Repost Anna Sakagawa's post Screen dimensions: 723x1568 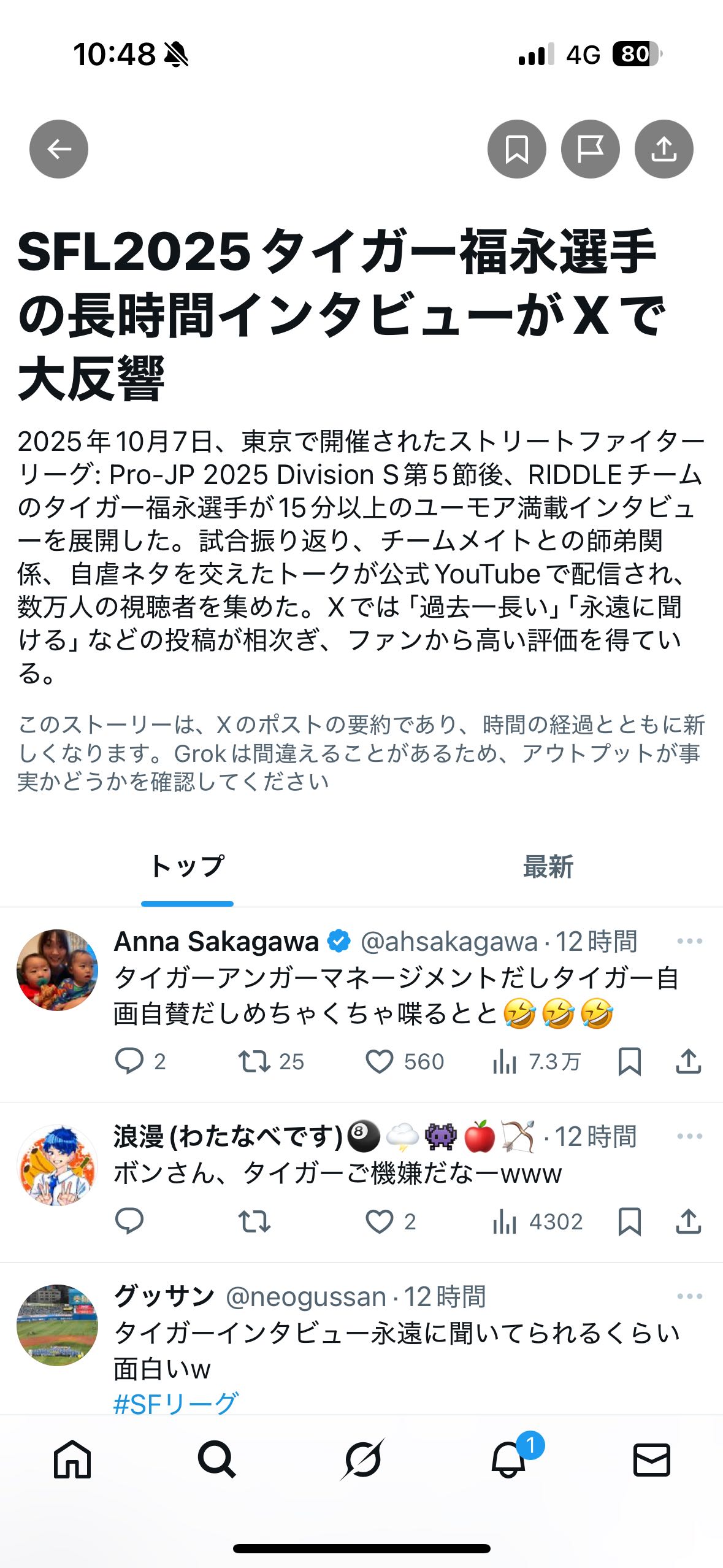(254, 1062)
